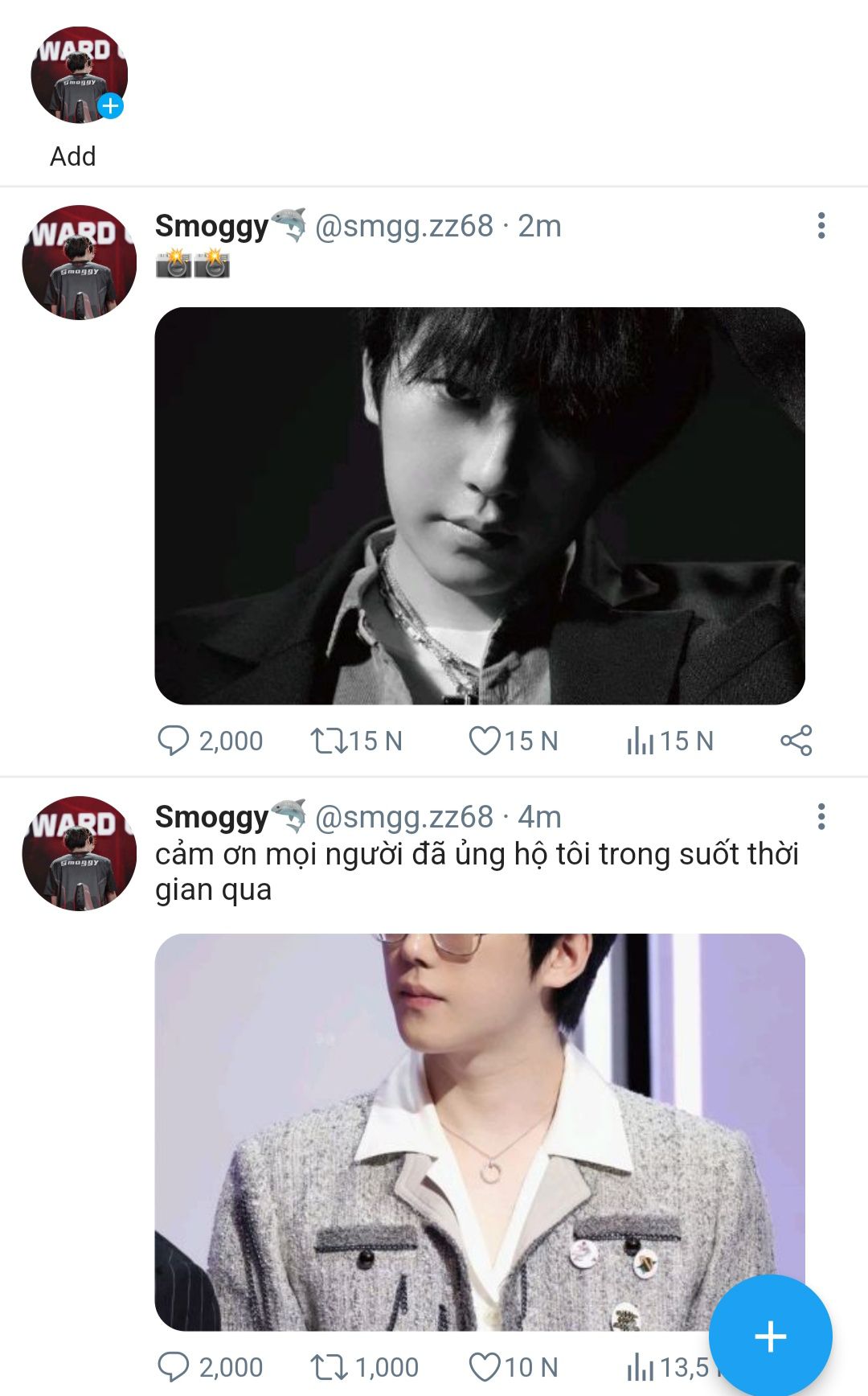Viewport: 868px width, 1396px height.
Task: Open Smoggy's avatar on the 4m post
Action: click(x=79, y=853)
